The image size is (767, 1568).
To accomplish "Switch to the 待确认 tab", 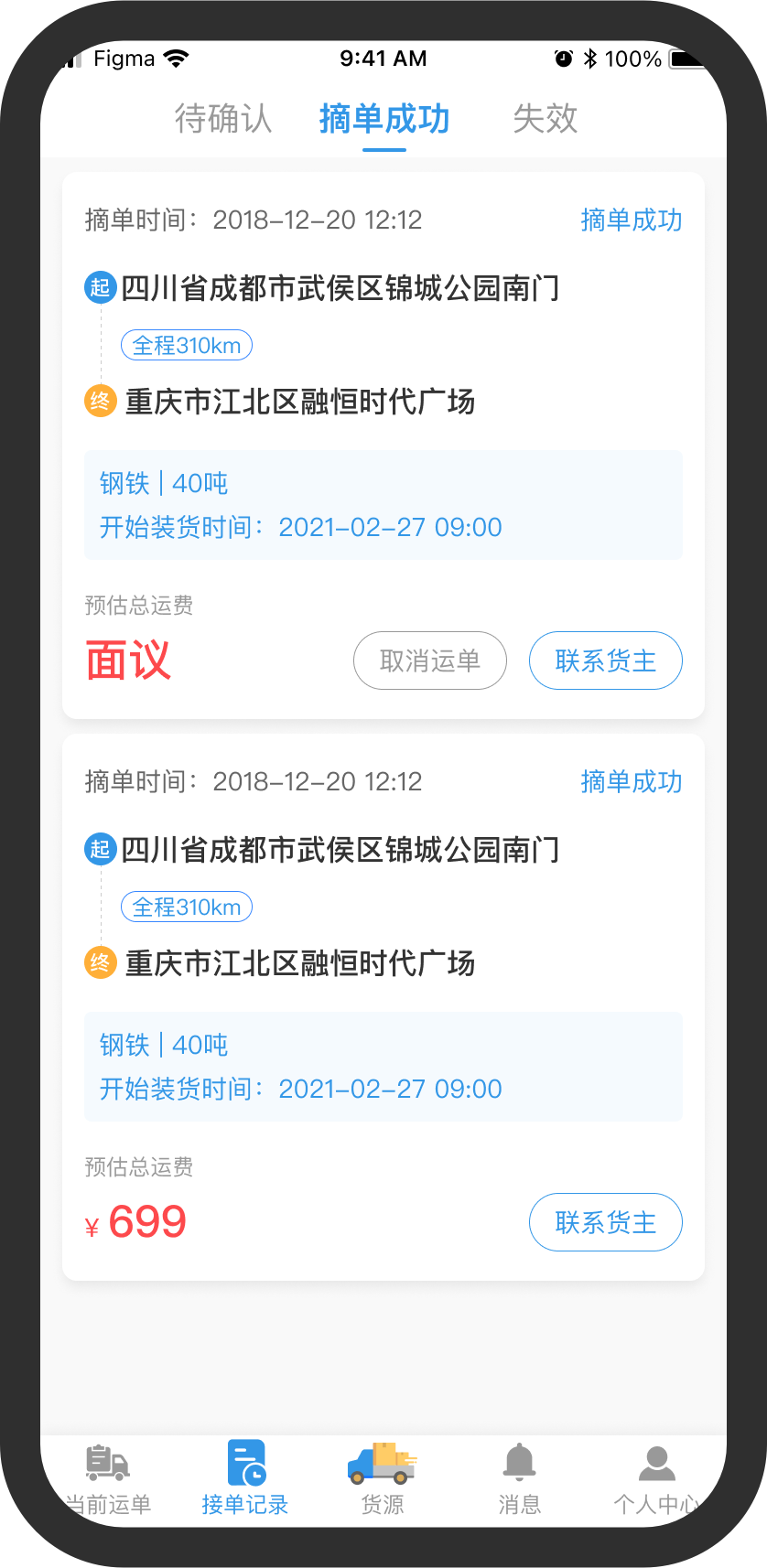I will (x=223, y=119).
